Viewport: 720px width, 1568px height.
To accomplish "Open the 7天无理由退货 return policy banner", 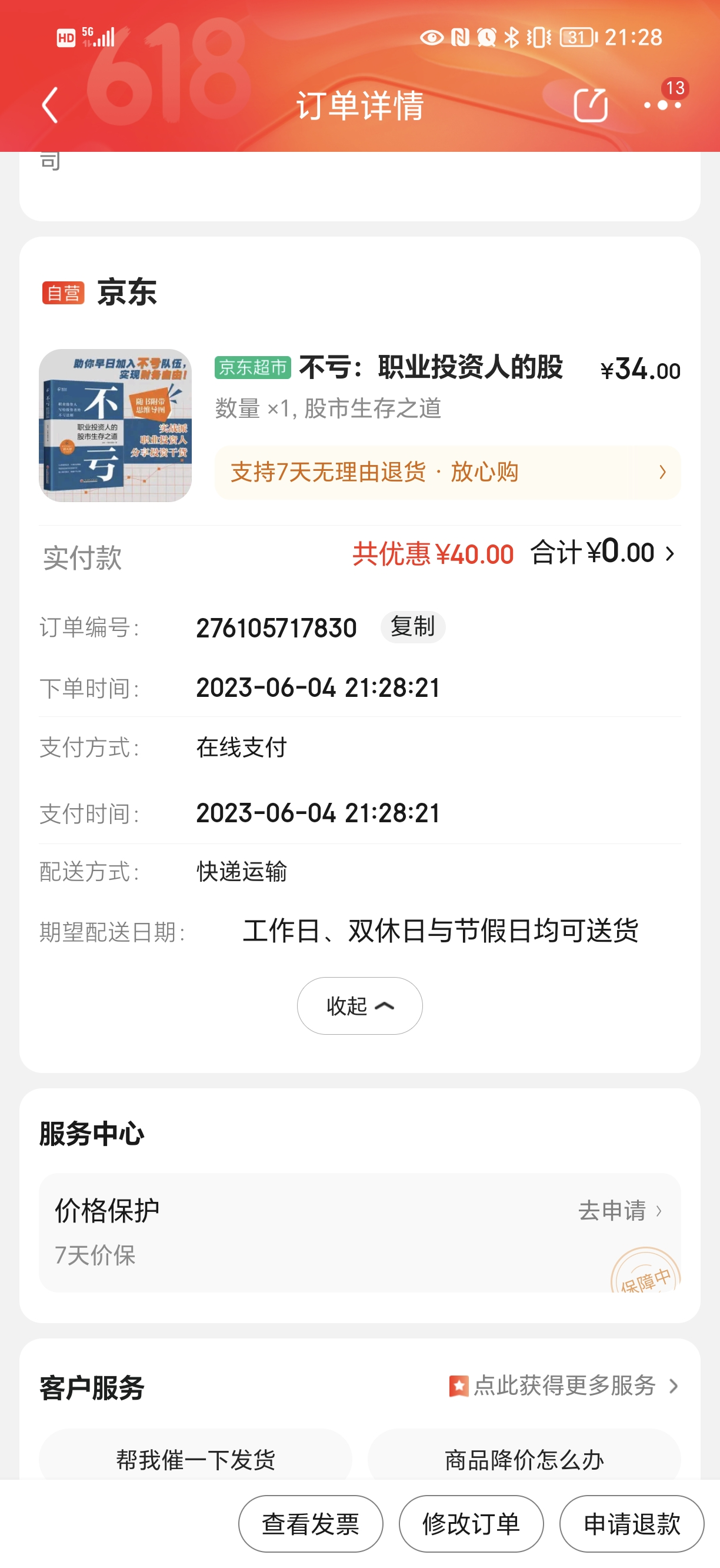I will [x=447, y=473].
